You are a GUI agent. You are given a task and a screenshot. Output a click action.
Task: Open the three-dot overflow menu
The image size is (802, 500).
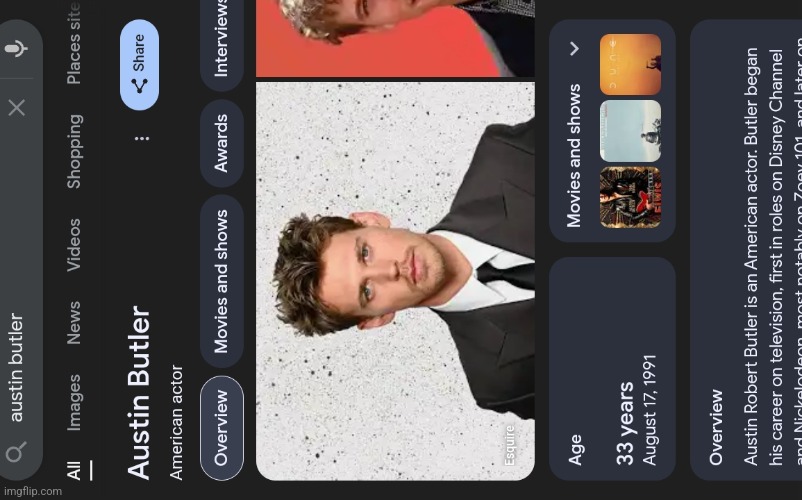tap(141, 138)
